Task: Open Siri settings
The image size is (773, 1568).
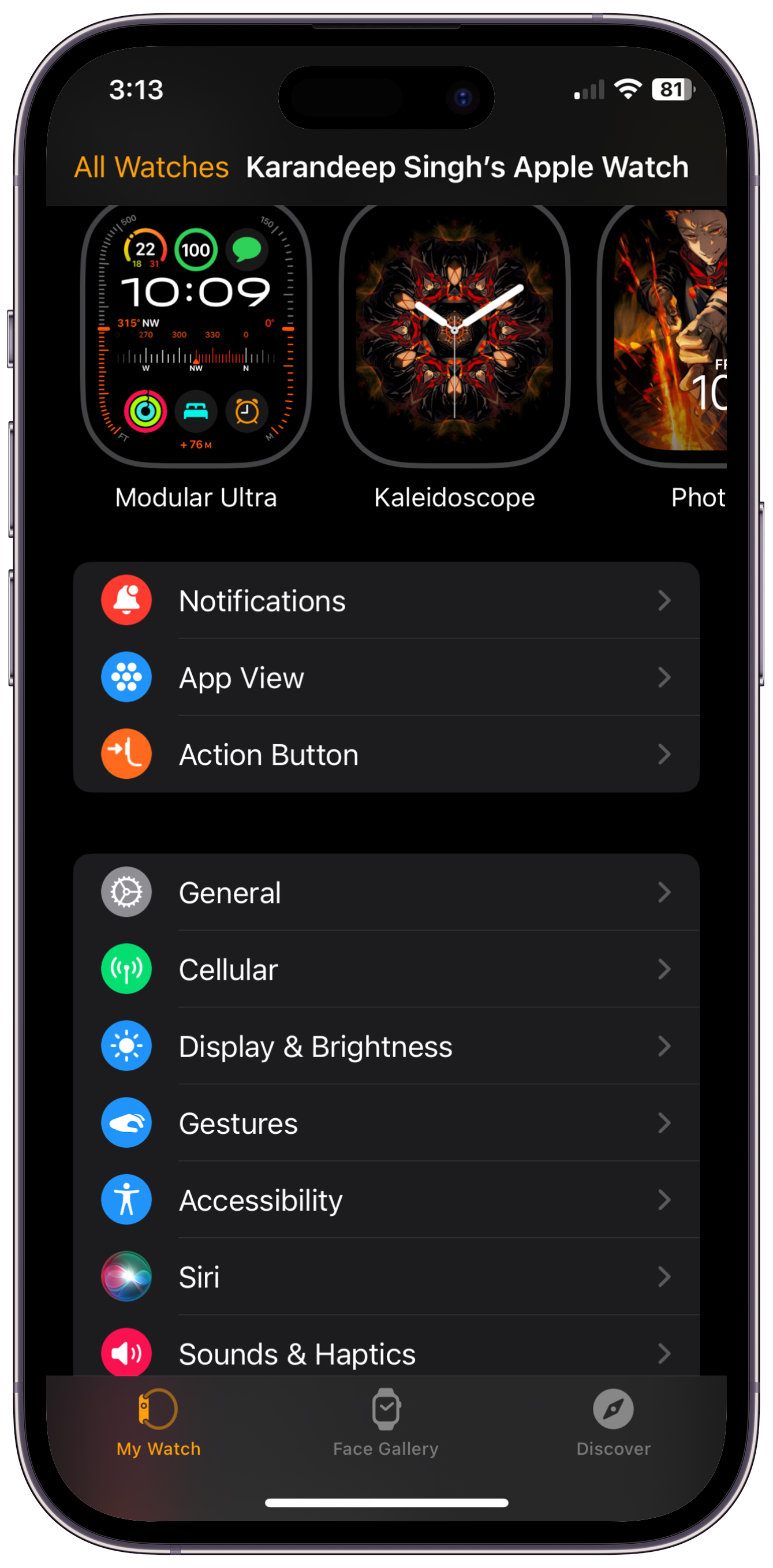Action: click(386, 1276)
